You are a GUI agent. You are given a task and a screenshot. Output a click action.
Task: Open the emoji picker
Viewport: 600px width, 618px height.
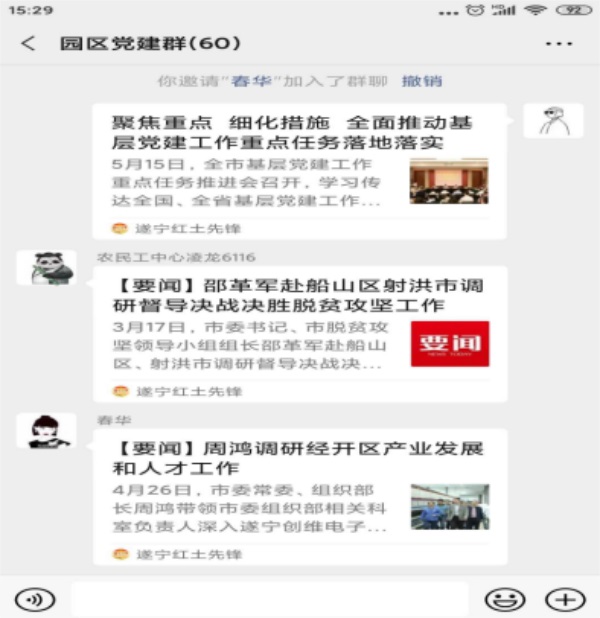[504, 599]
